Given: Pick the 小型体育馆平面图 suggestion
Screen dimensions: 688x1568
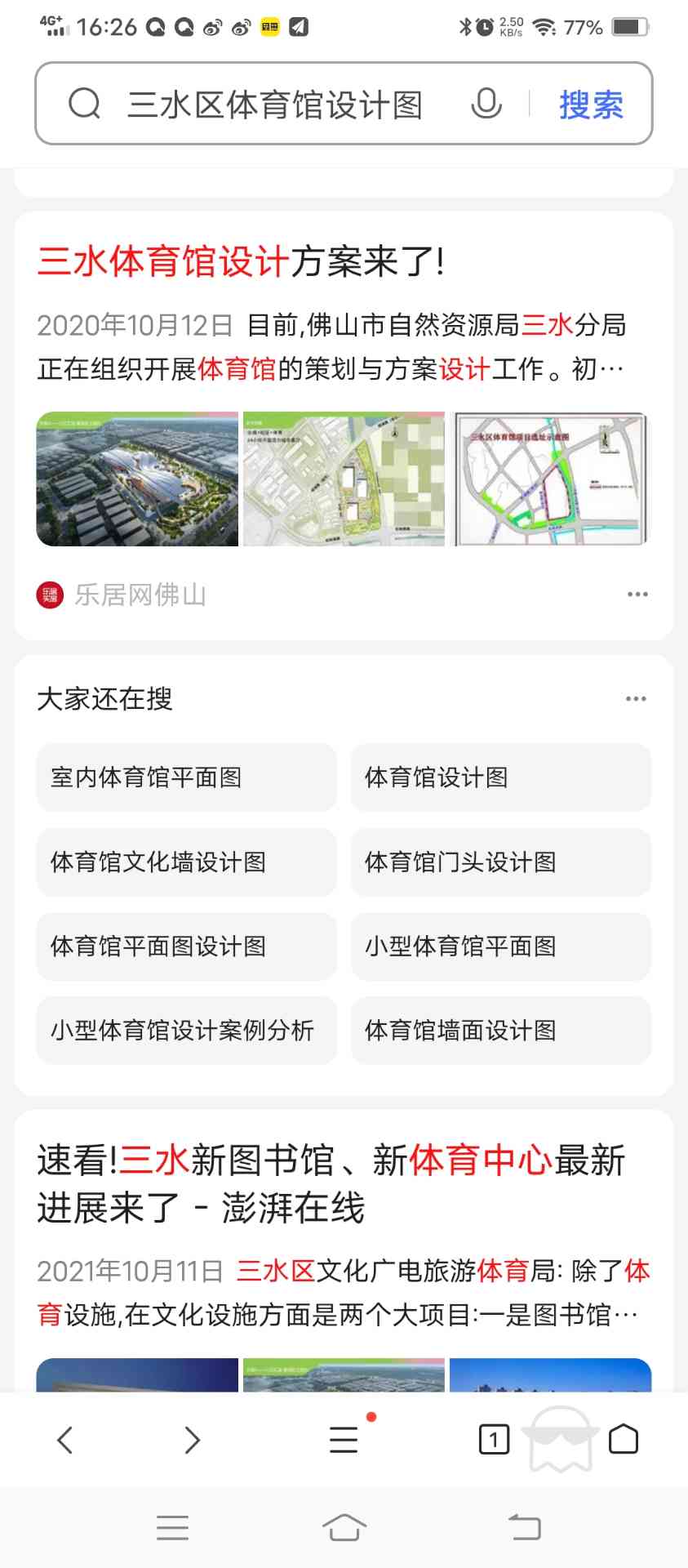Looking at the screenshot, I should 500,947.
